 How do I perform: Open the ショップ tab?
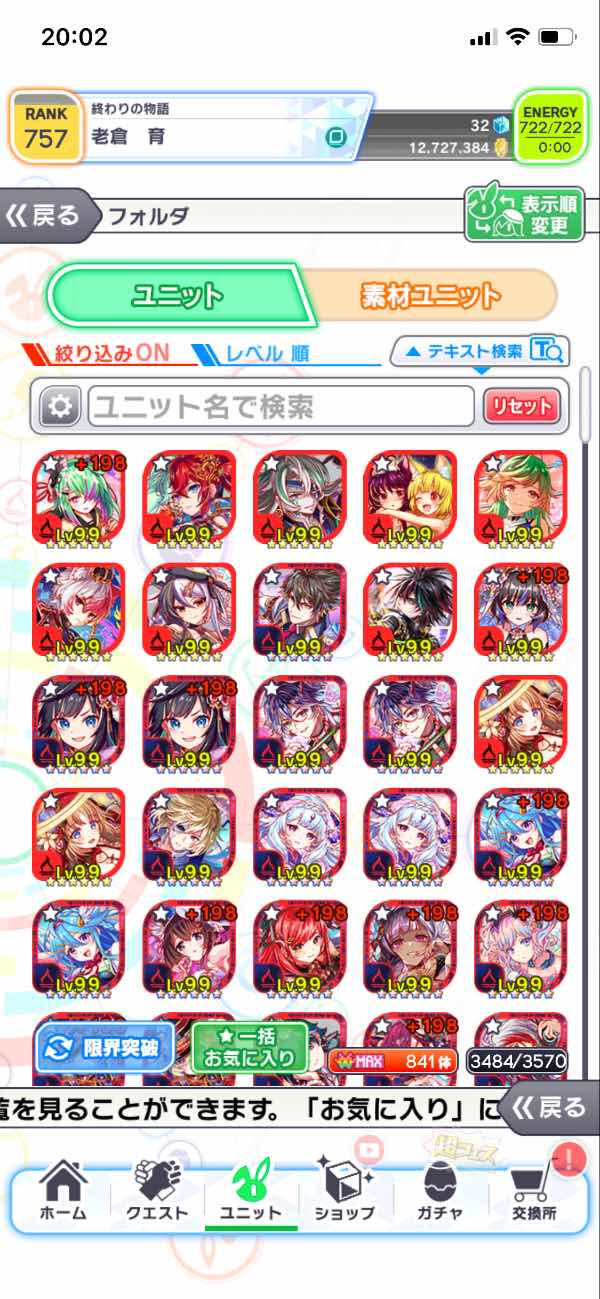pos(345,1191)
